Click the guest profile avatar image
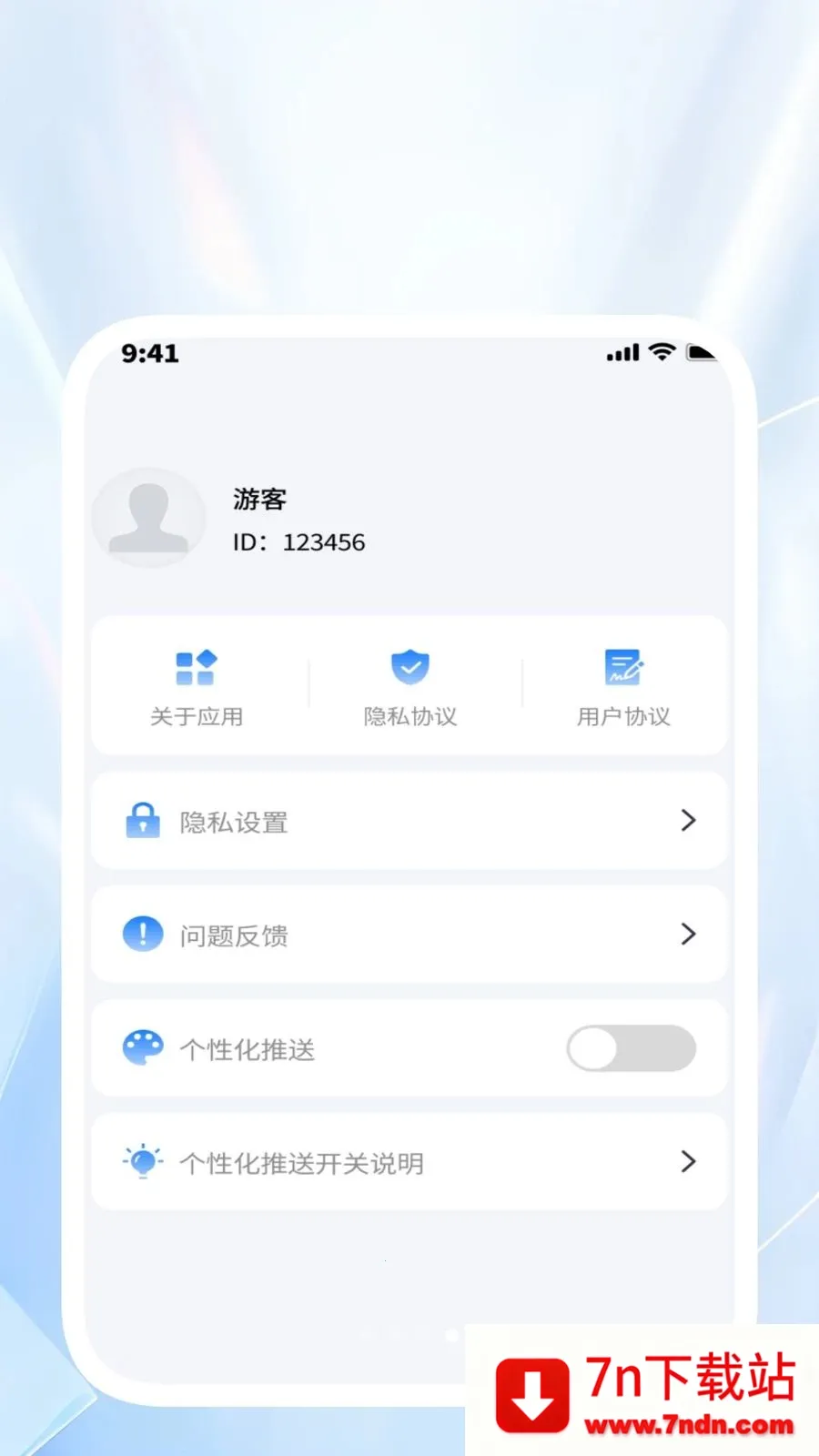The width and height of the screenshot is (819, 1456). click(x=148, y=518)
